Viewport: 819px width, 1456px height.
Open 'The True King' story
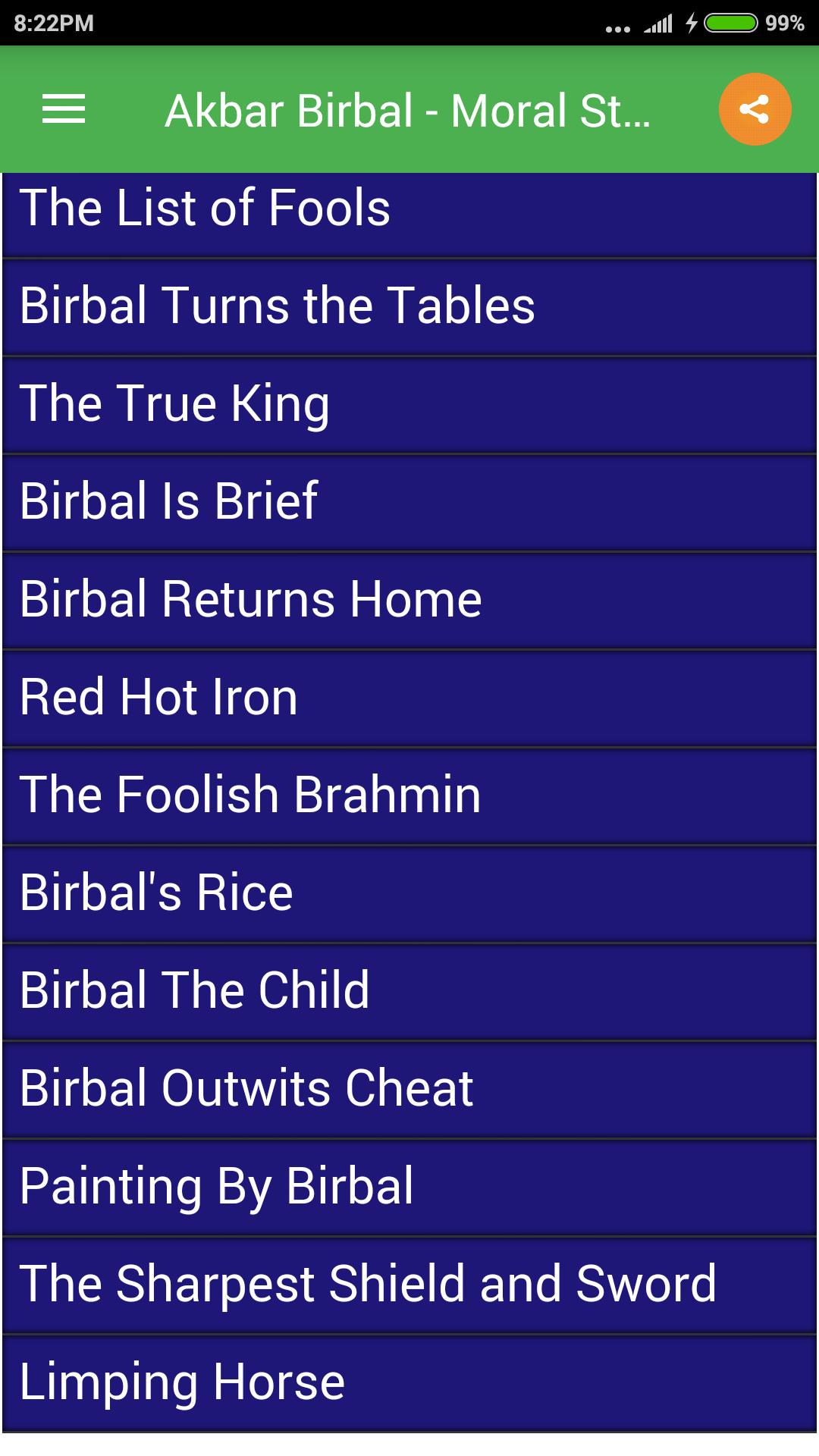409,403
